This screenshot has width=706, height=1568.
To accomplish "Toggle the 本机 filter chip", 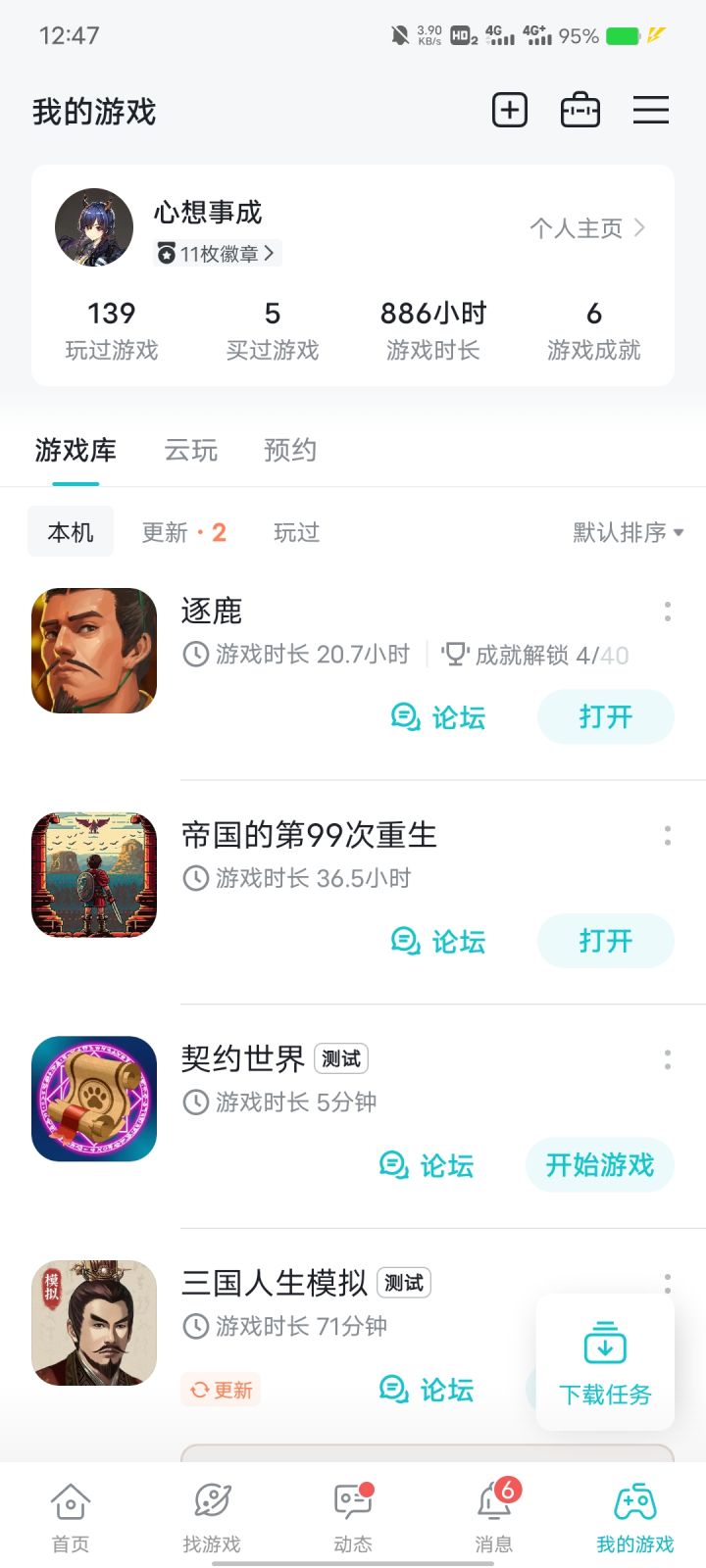I will click(70, 530).
